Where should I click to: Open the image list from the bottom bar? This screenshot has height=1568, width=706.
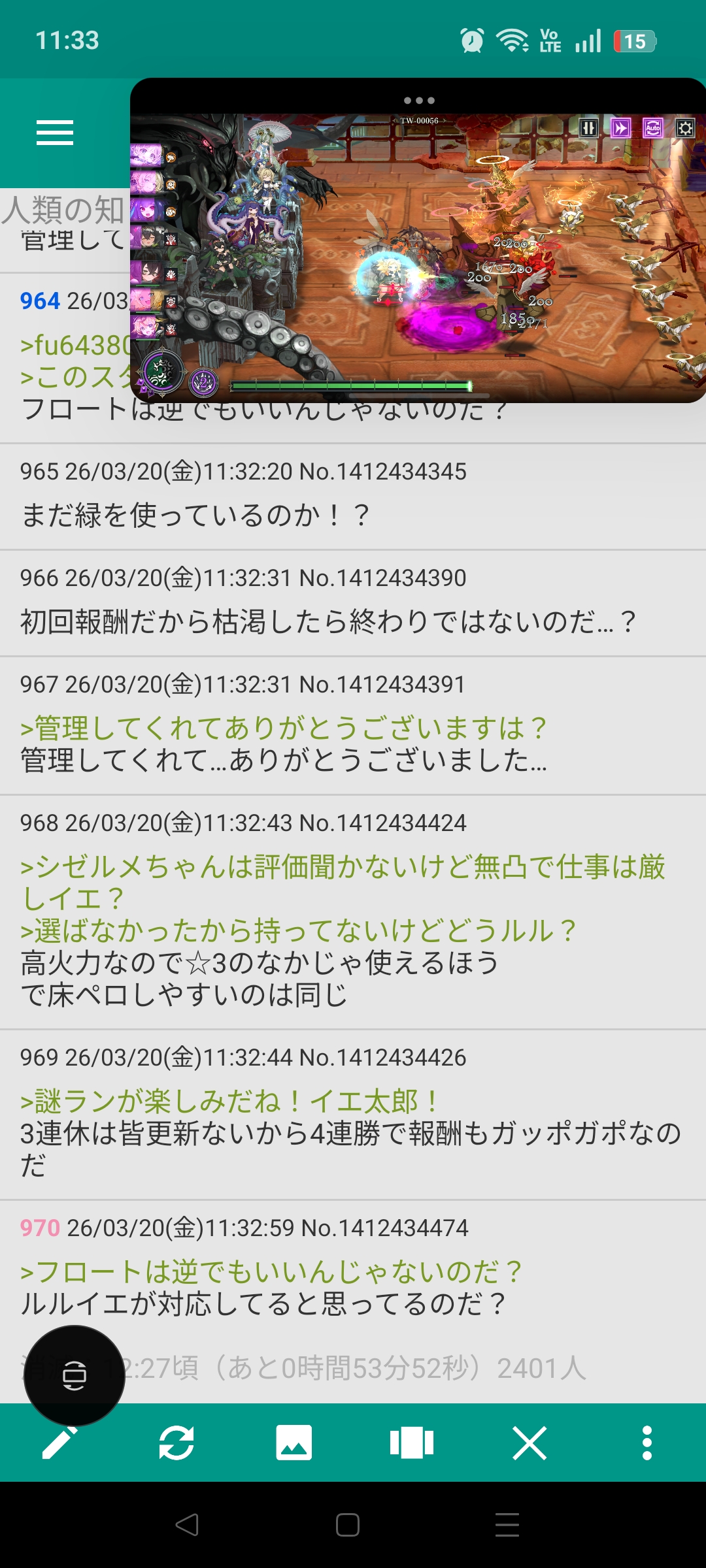tap(294, 1443)
